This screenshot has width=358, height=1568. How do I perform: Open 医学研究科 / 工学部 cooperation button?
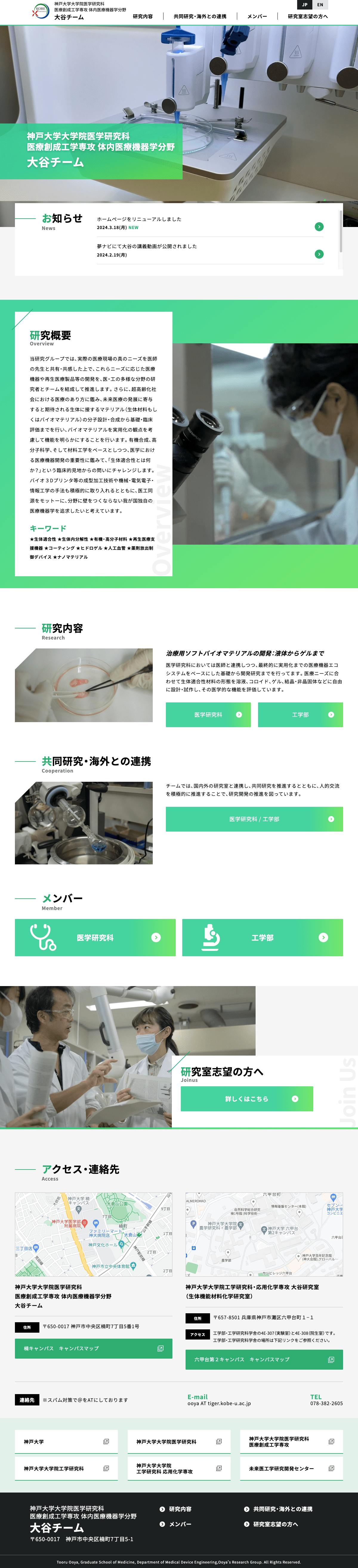[254, 819]
